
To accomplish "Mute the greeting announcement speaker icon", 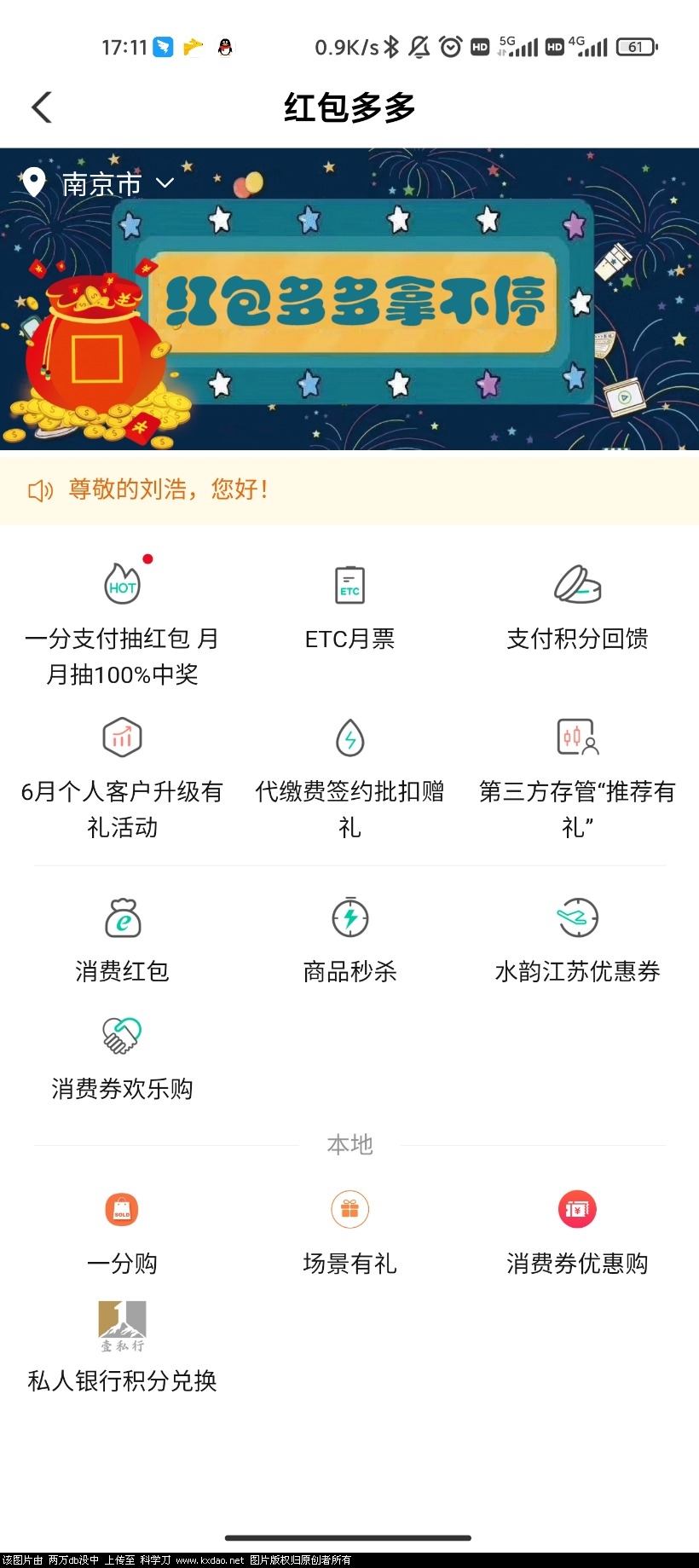I will tap(39, 490).
